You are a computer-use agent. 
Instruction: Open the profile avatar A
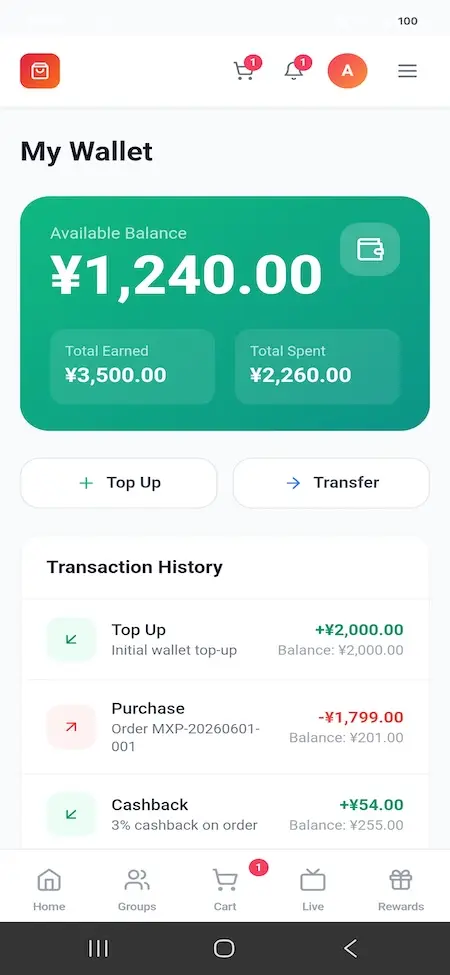(347, 71)
